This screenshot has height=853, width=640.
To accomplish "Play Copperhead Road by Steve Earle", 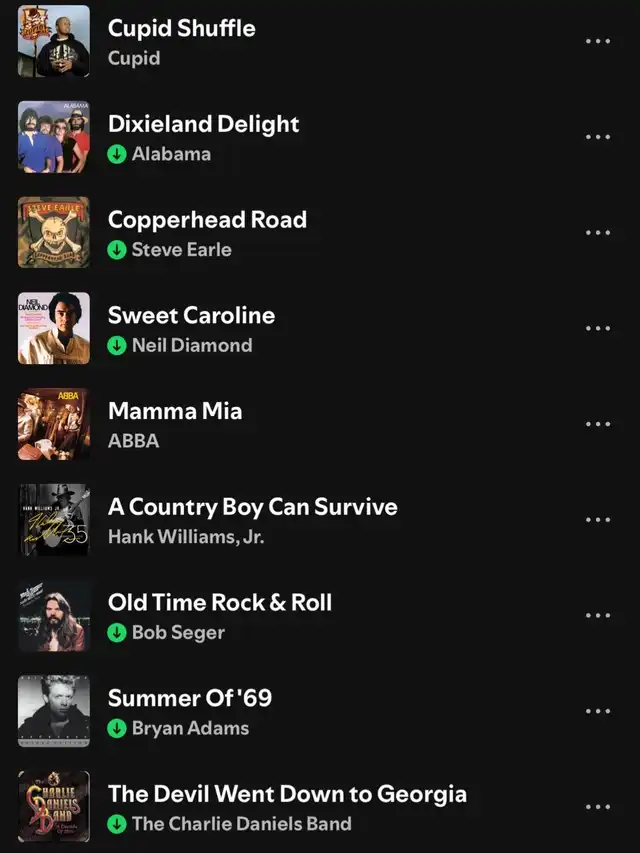I will tap(207, 220).
